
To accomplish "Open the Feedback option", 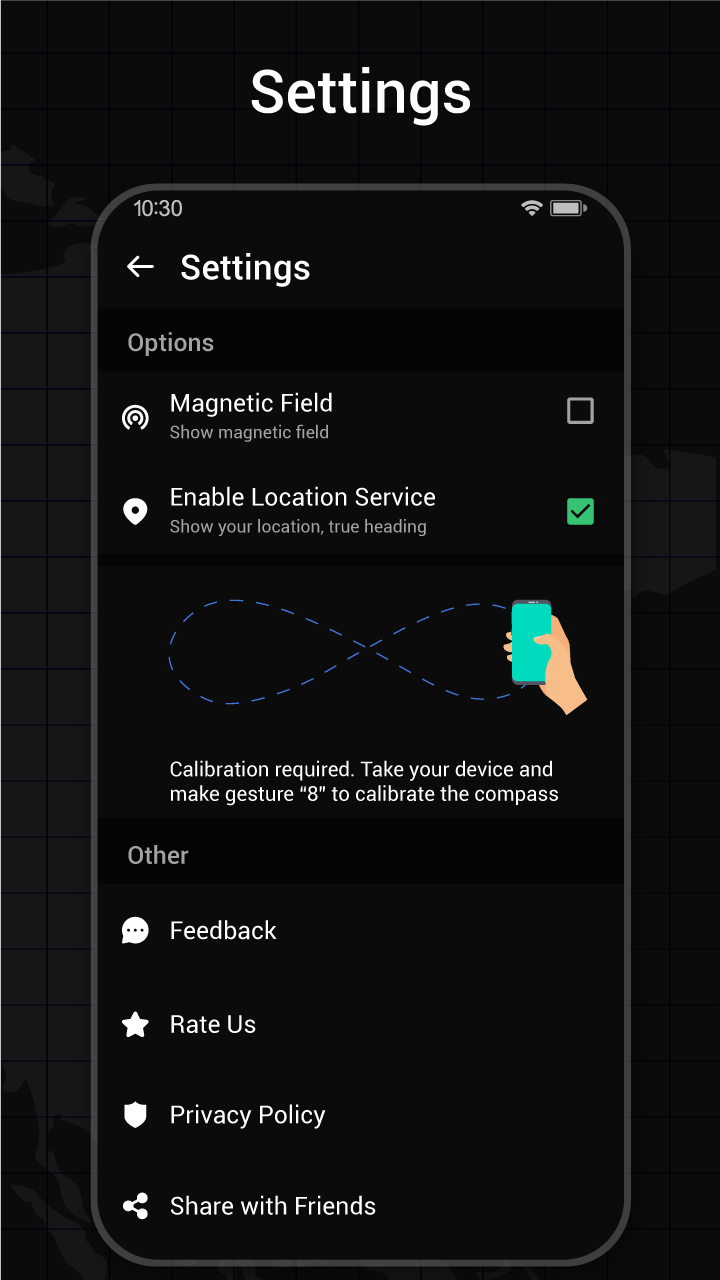I will pos(223,930).
